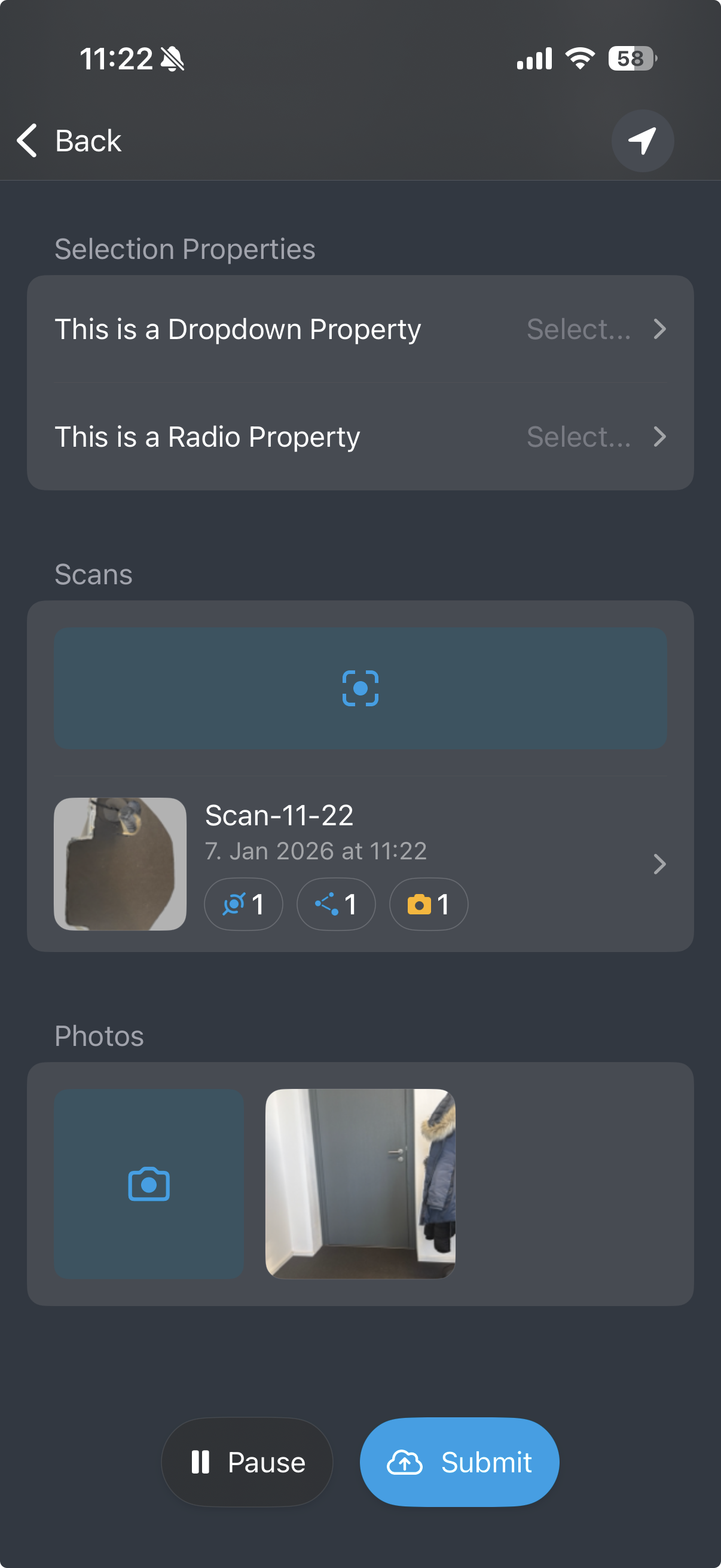Submit the scans and photos
This screenshot has width=721, height=1568.
click(x=459, y=1462)
